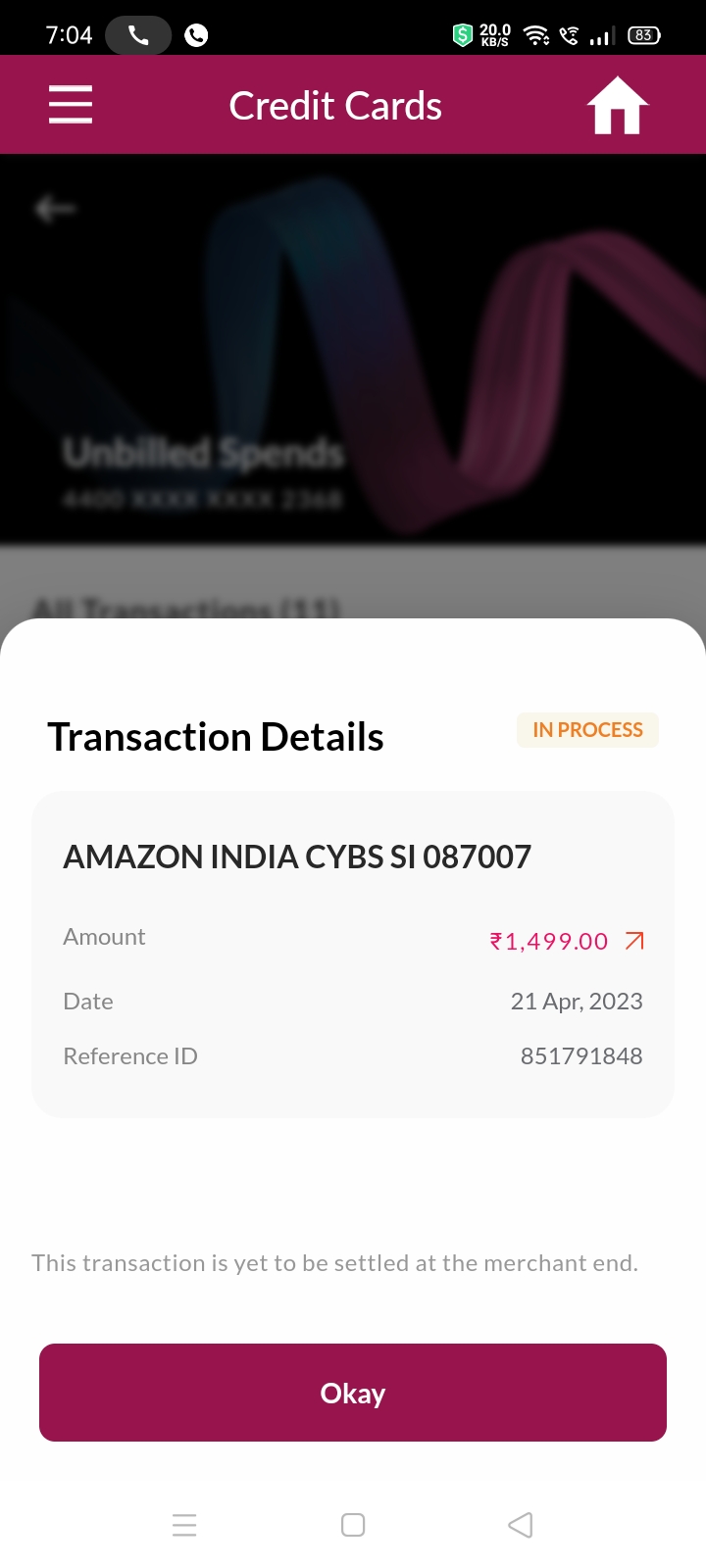The width and height of the screenshot is (706, 1568).
Task: Tap the Okay button
Action: tap(353, 1393)
